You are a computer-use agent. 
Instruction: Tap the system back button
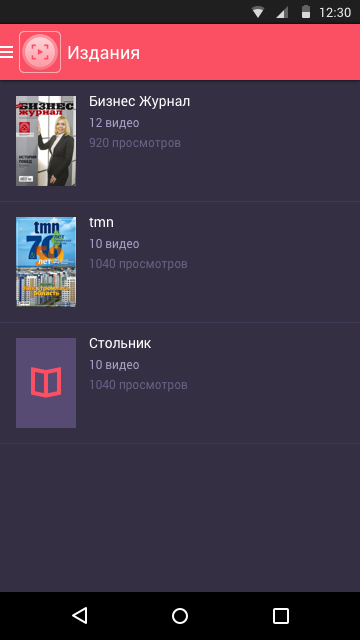79,616
